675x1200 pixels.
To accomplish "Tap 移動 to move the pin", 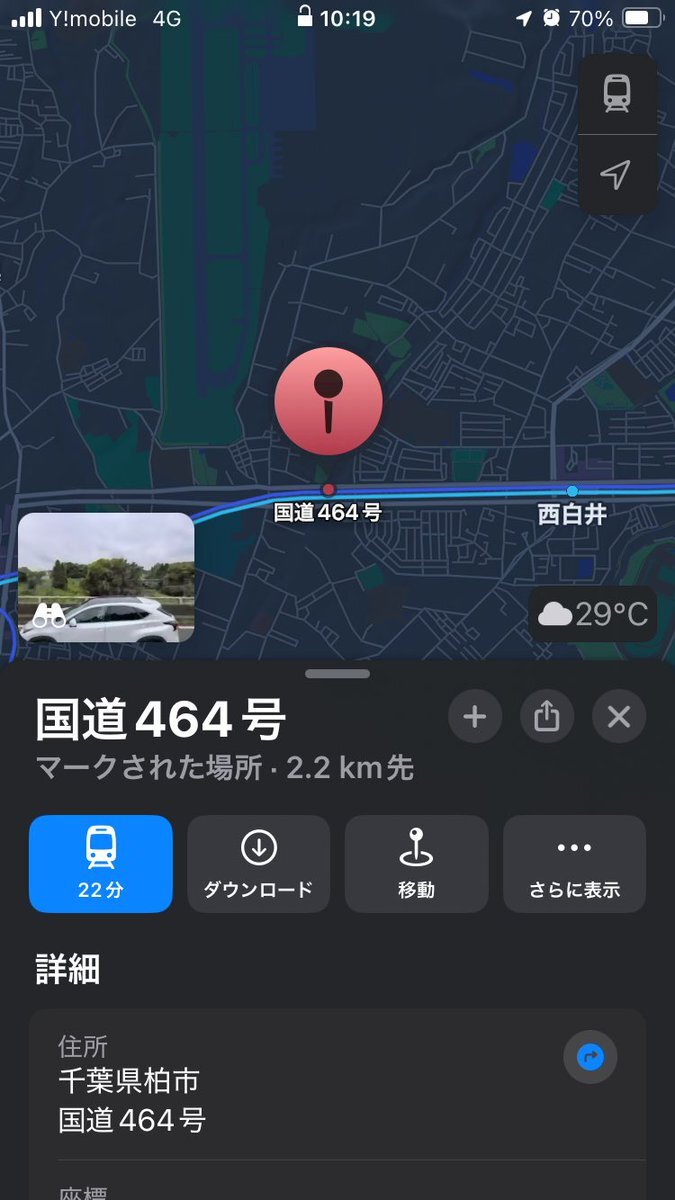I will (x=416, y=863).
